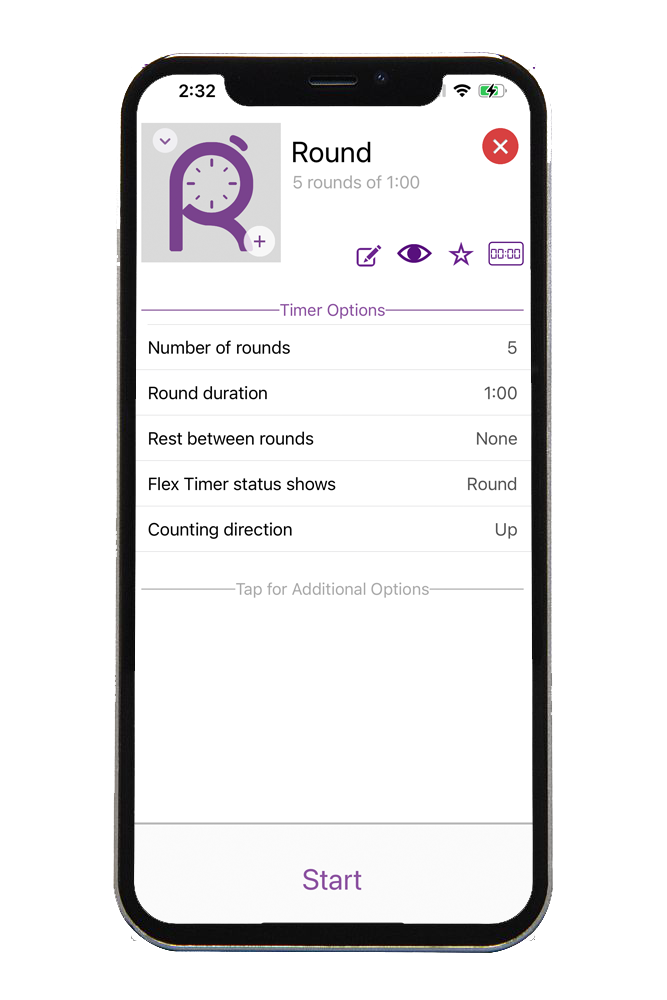Change the Counting direction
Screen dimensions: 667x1000
point(332,530)
